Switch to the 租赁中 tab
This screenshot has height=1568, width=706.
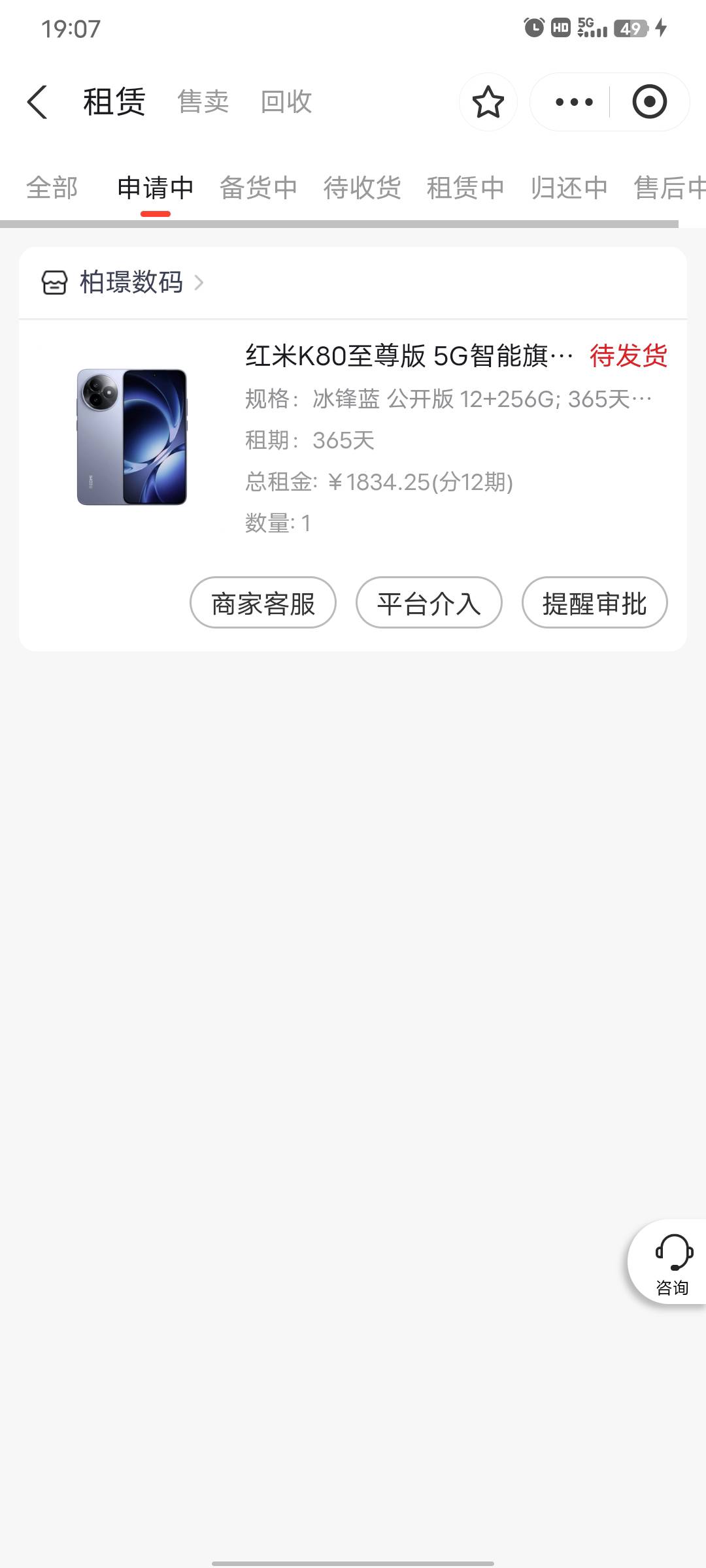pyautogui.click(x=465, y=188)
